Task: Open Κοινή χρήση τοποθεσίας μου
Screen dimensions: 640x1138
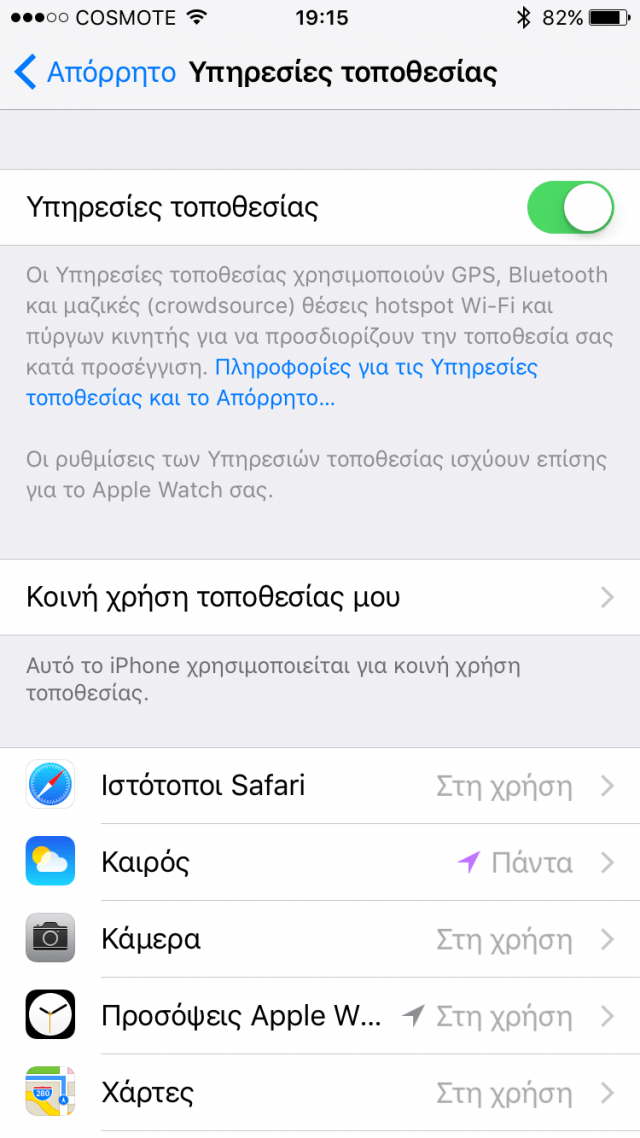Action: 320,598
